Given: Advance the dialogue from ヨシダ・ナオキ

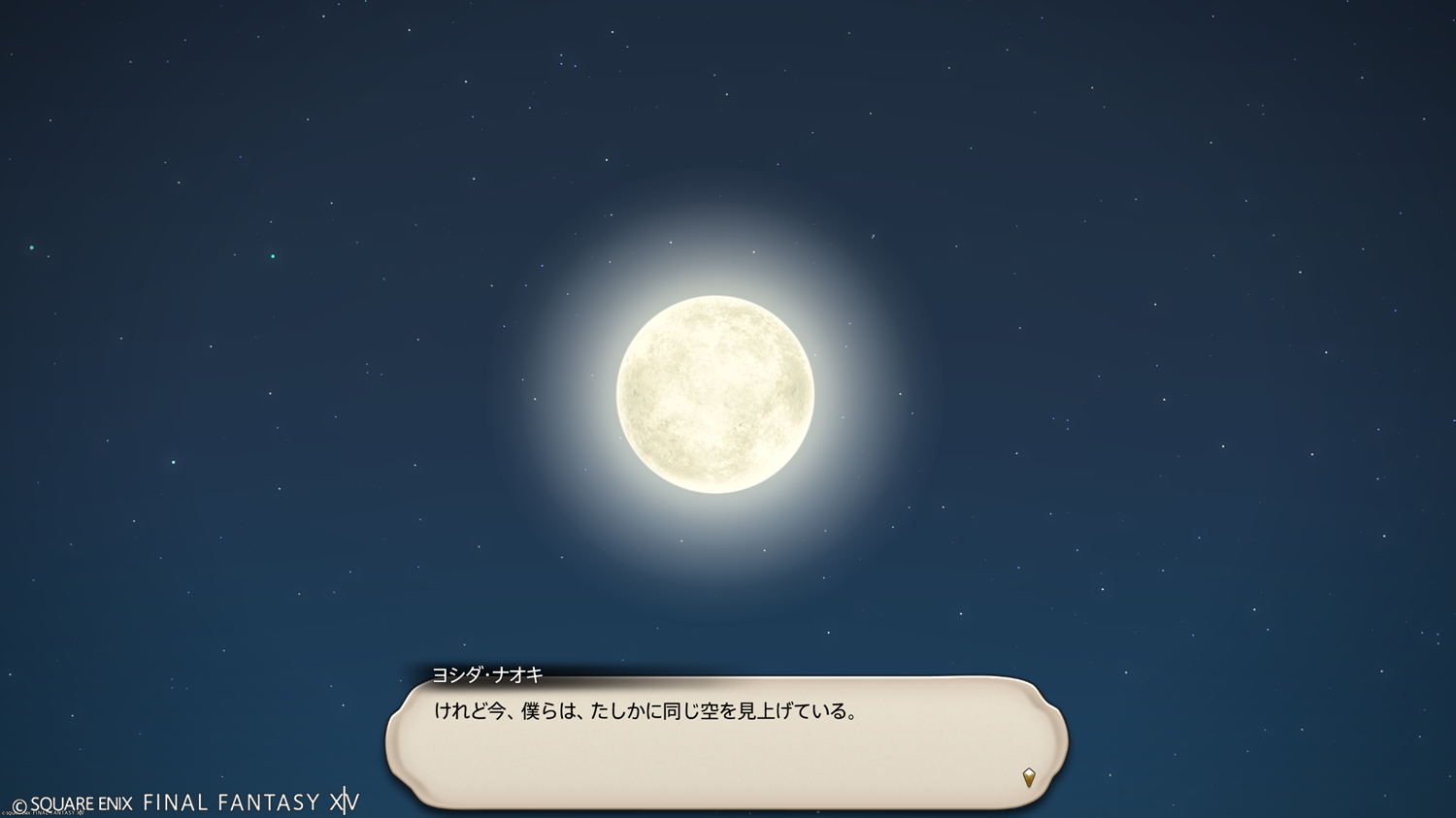Looking at the screenshot, I should [x=1028, y=777].
